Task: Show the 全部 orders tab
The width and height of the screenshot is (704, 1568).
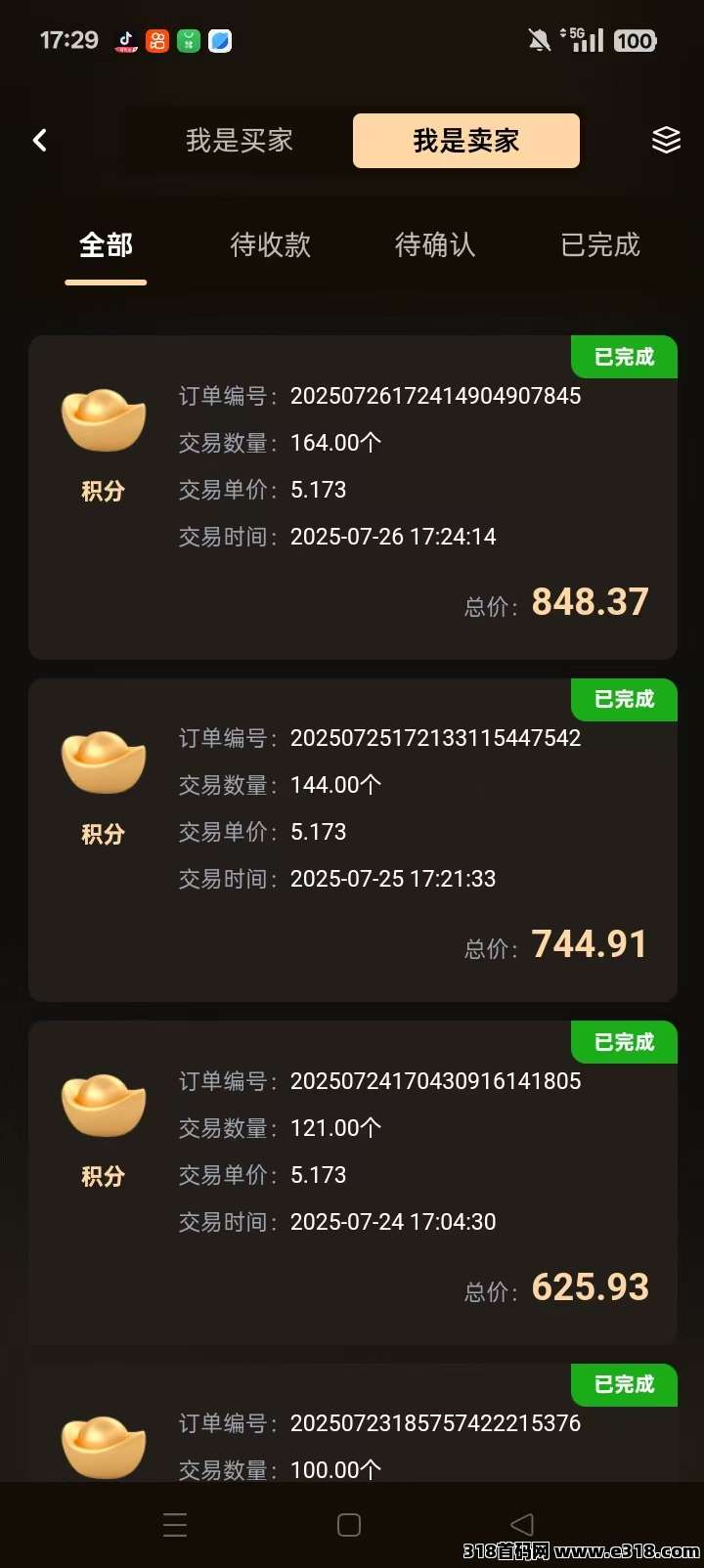Action: coord(106,245)
